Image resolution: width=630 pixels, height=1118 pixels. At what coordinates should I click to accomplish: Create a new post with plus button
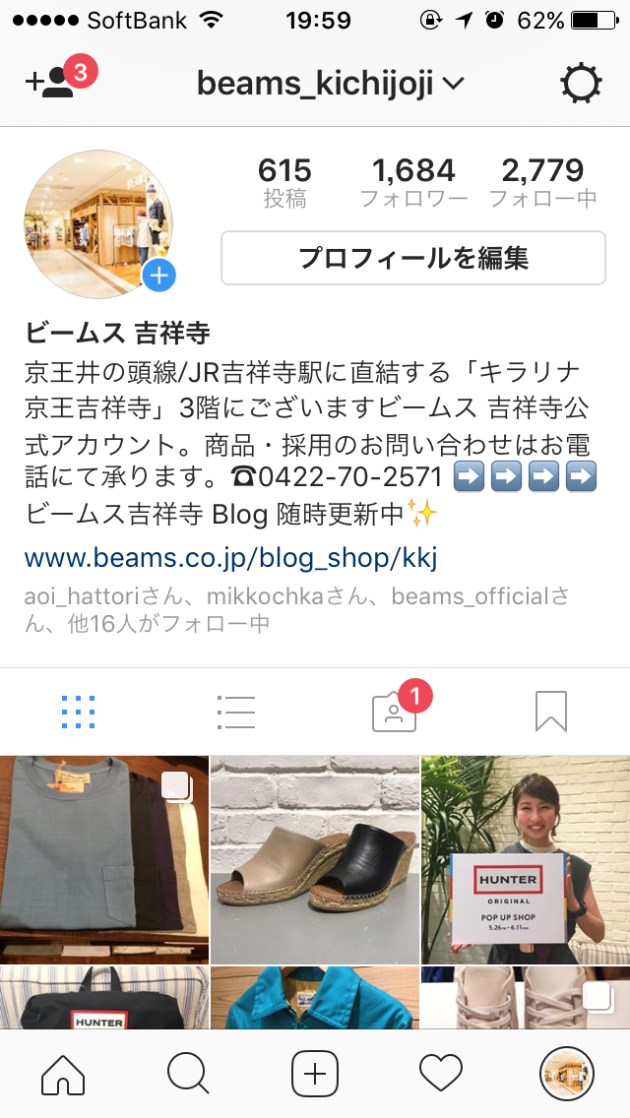tap(315, 1074)
